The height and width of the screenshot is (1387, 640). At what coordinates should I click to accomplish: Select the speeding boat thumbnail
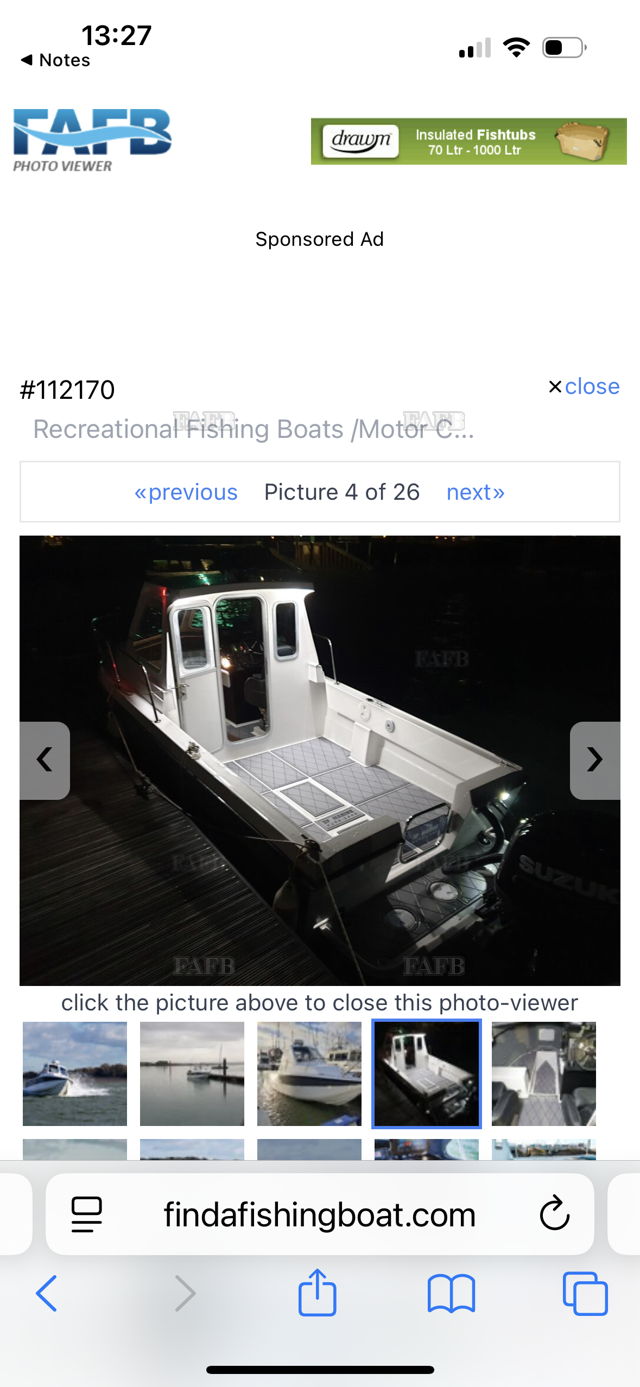point(75,1073)
